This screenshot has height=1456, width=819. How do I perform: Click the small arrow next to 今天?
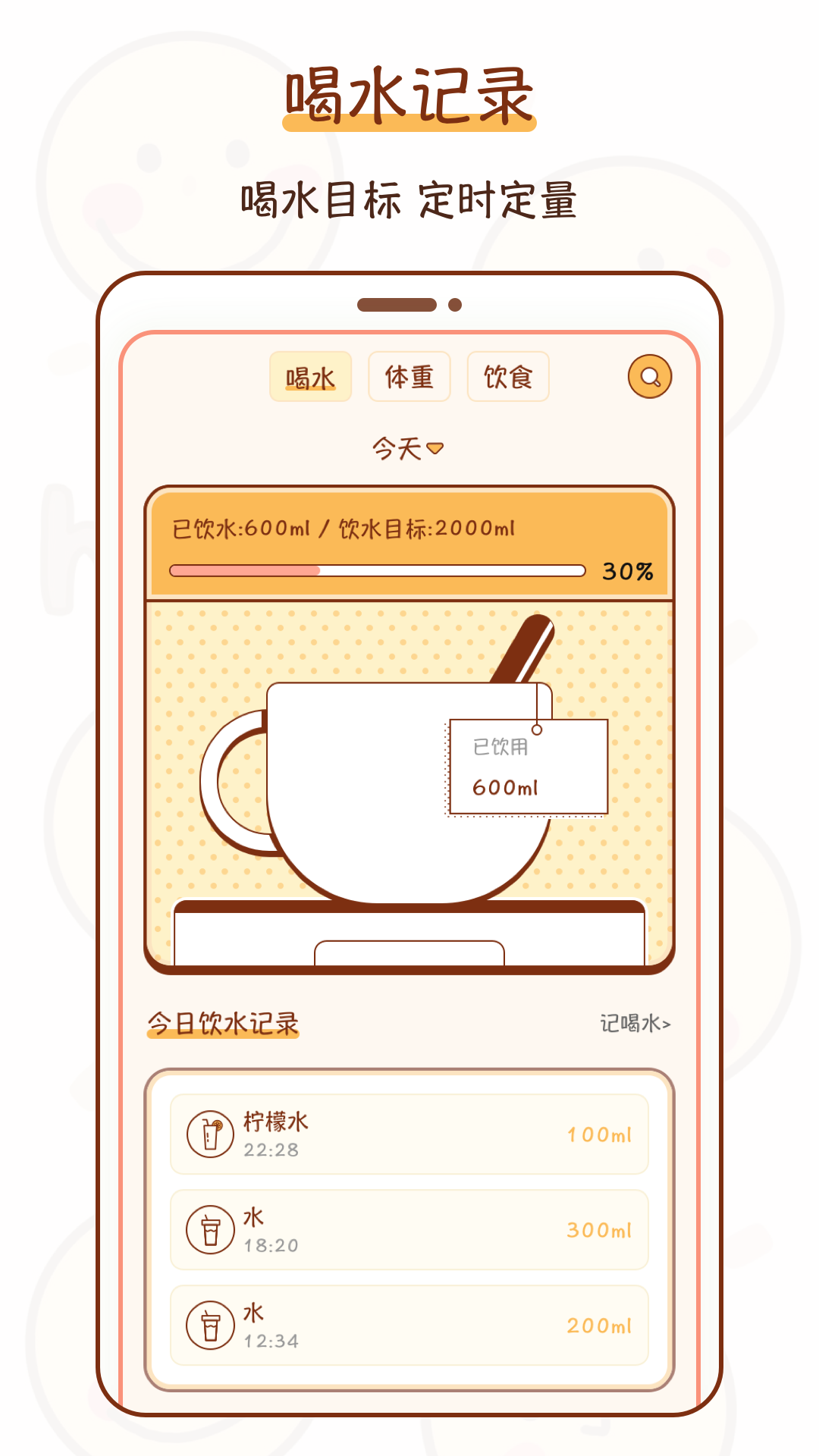435,447
